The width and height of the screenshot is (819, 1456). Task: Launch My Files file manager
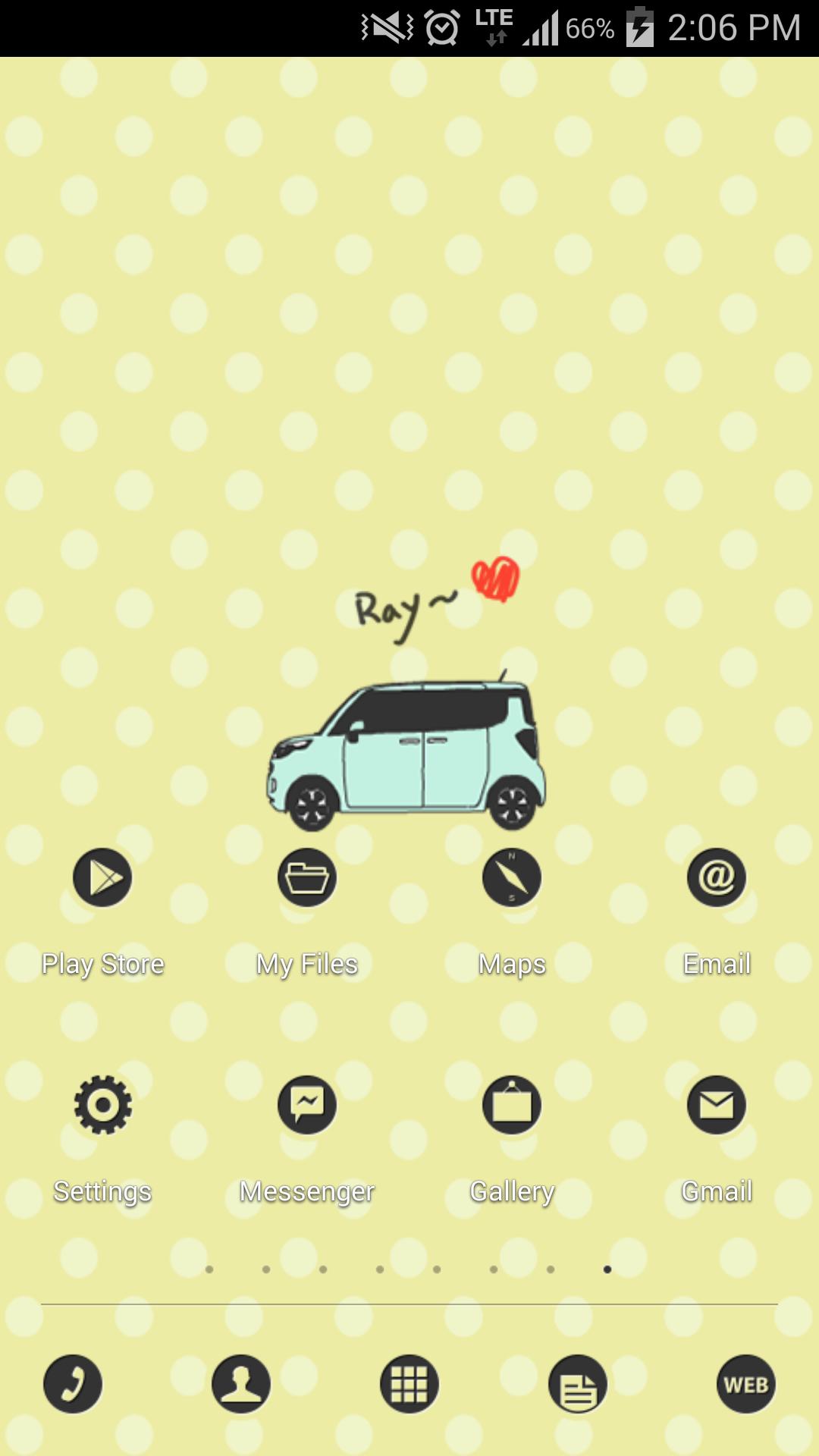tap(306, 877)
